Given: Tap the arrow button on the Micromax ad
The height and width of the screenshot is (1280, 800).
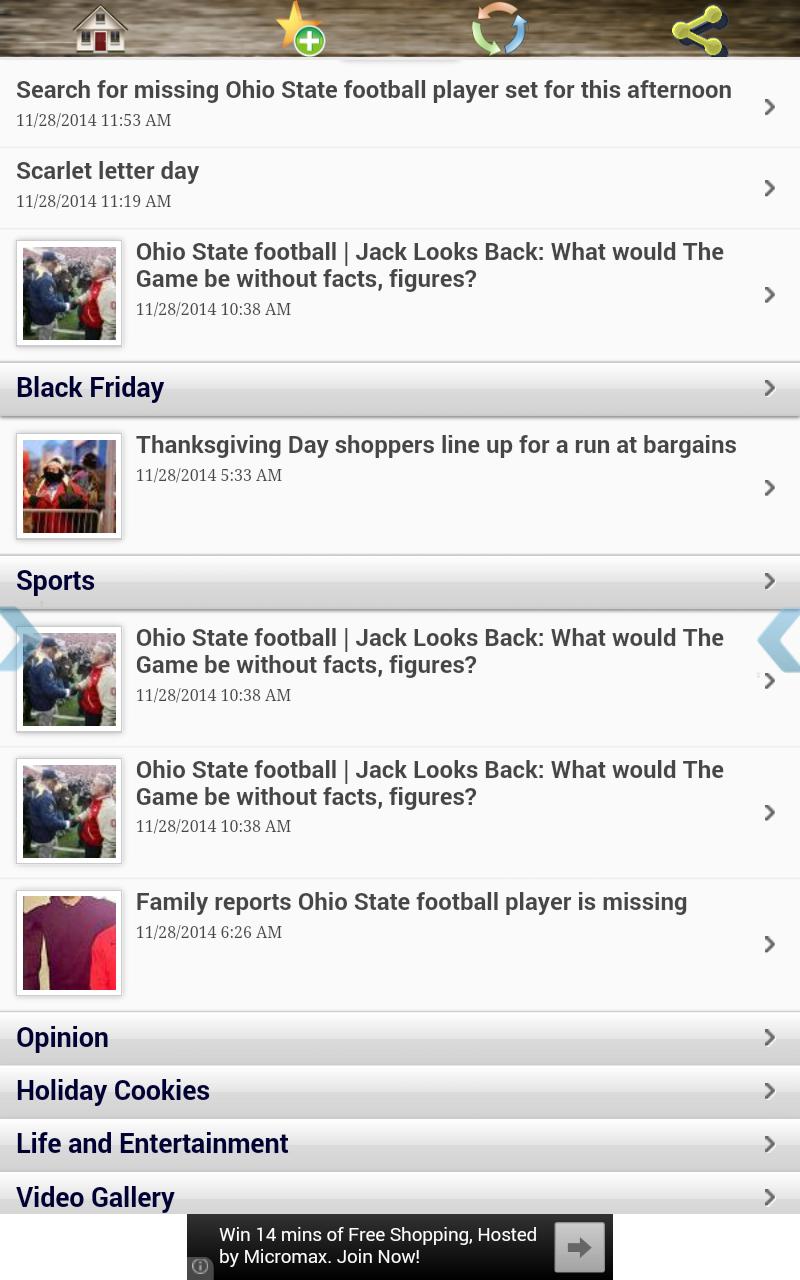Looking at the screenshot, I should tap(579, 1247).
